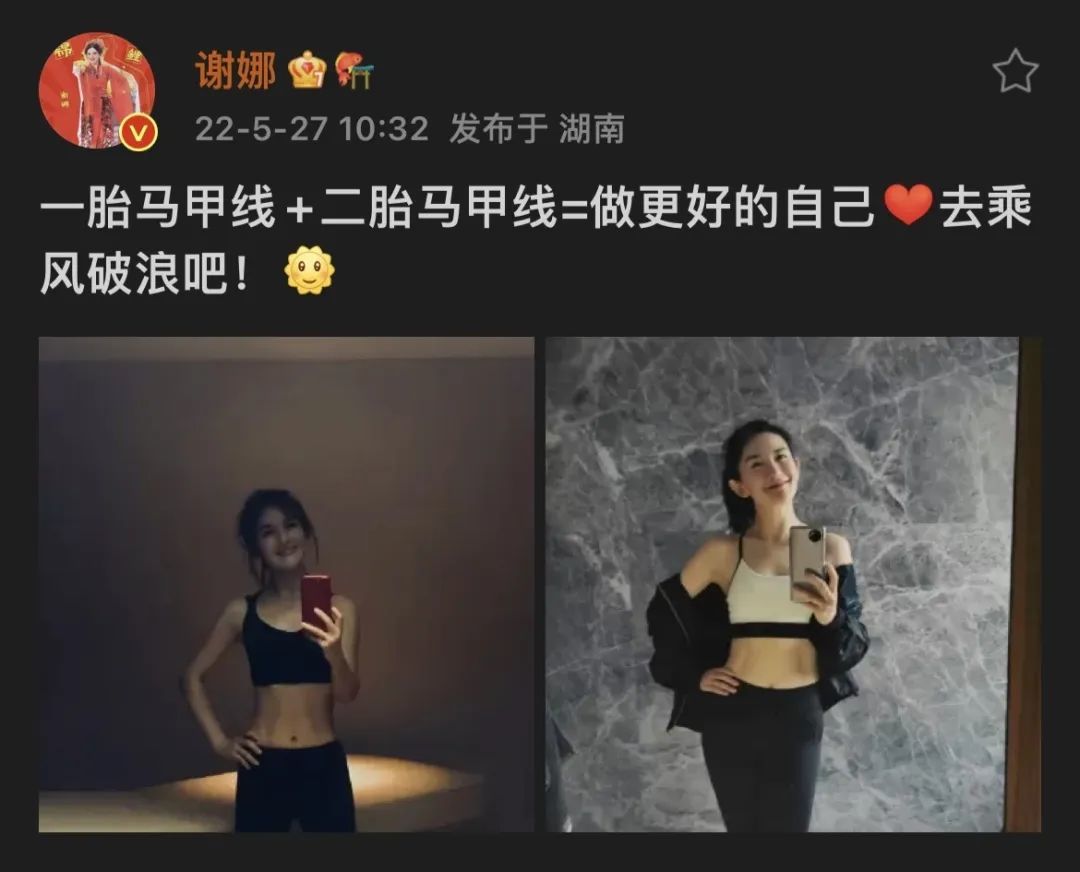This screenshot has width=1080, height=872.
Task: Open the left photo with black sports bra
Action: (x=286, y=585)
